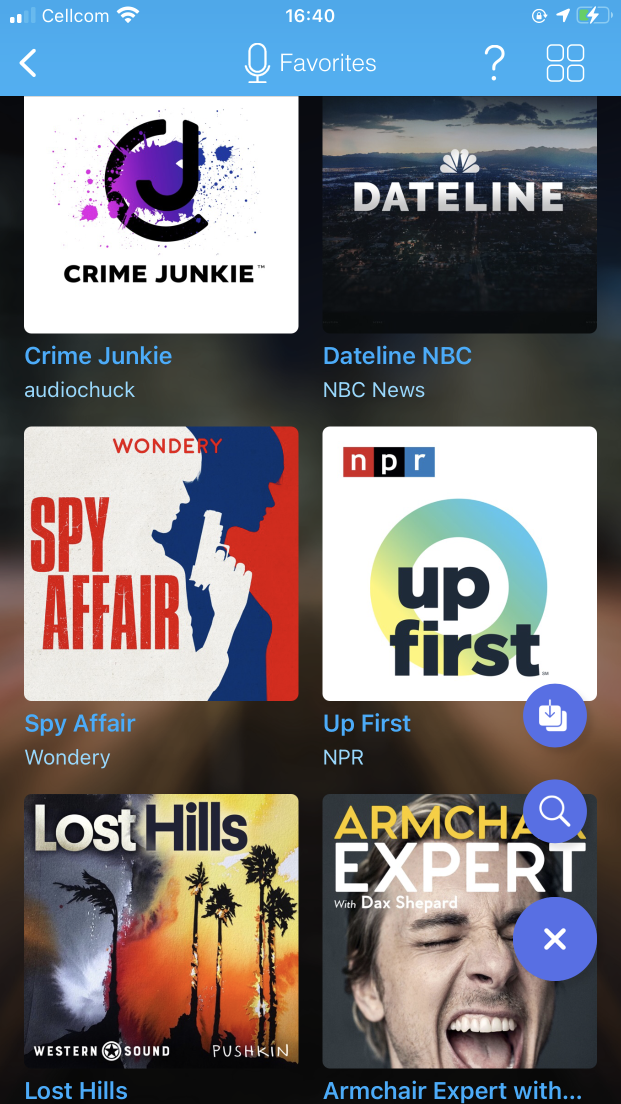
Task: Open the Dateline NBC podcast
Action: point(460,214)
